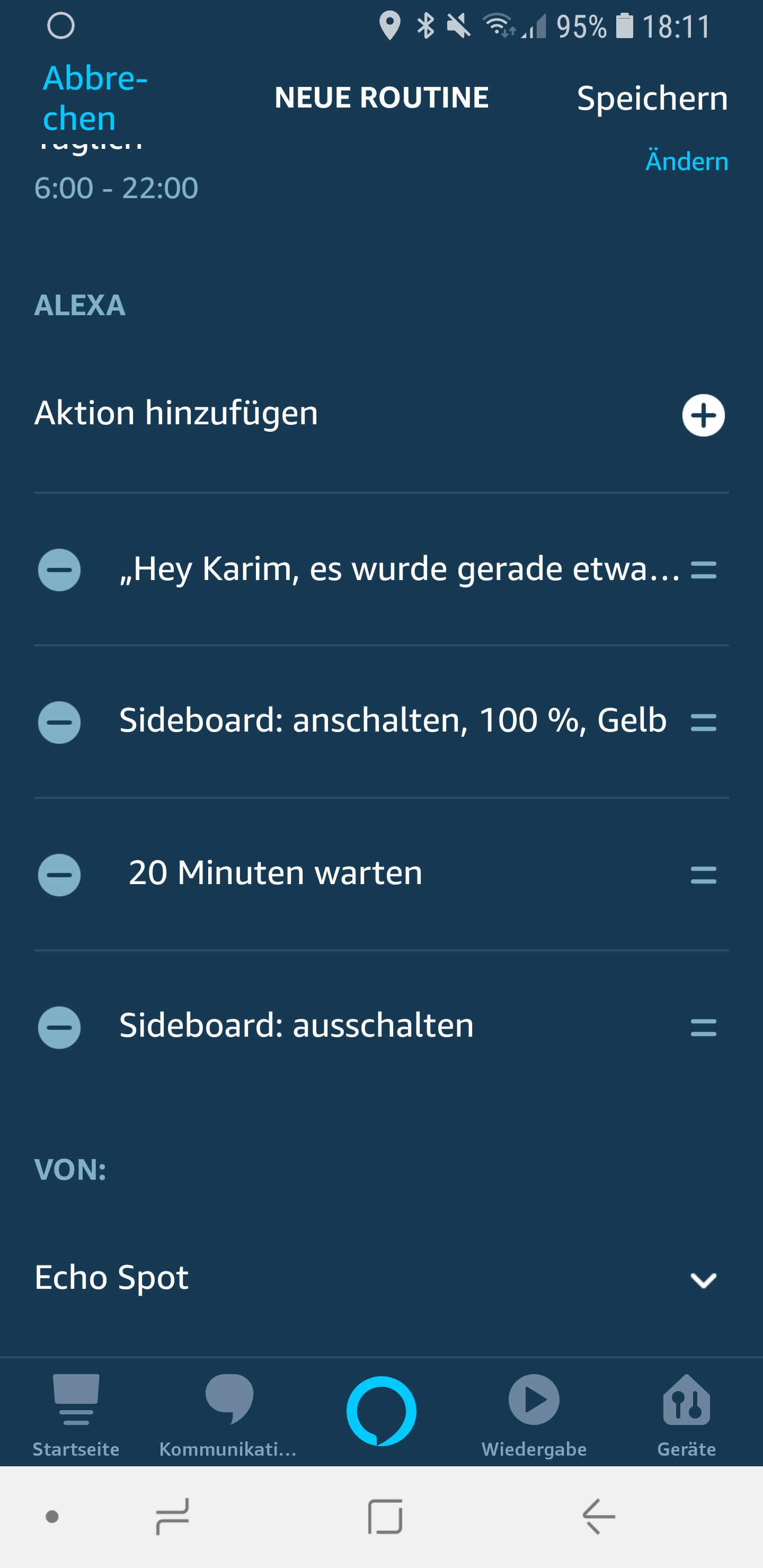Tap Abbrechen to cancel the routine

coord(94,98)
